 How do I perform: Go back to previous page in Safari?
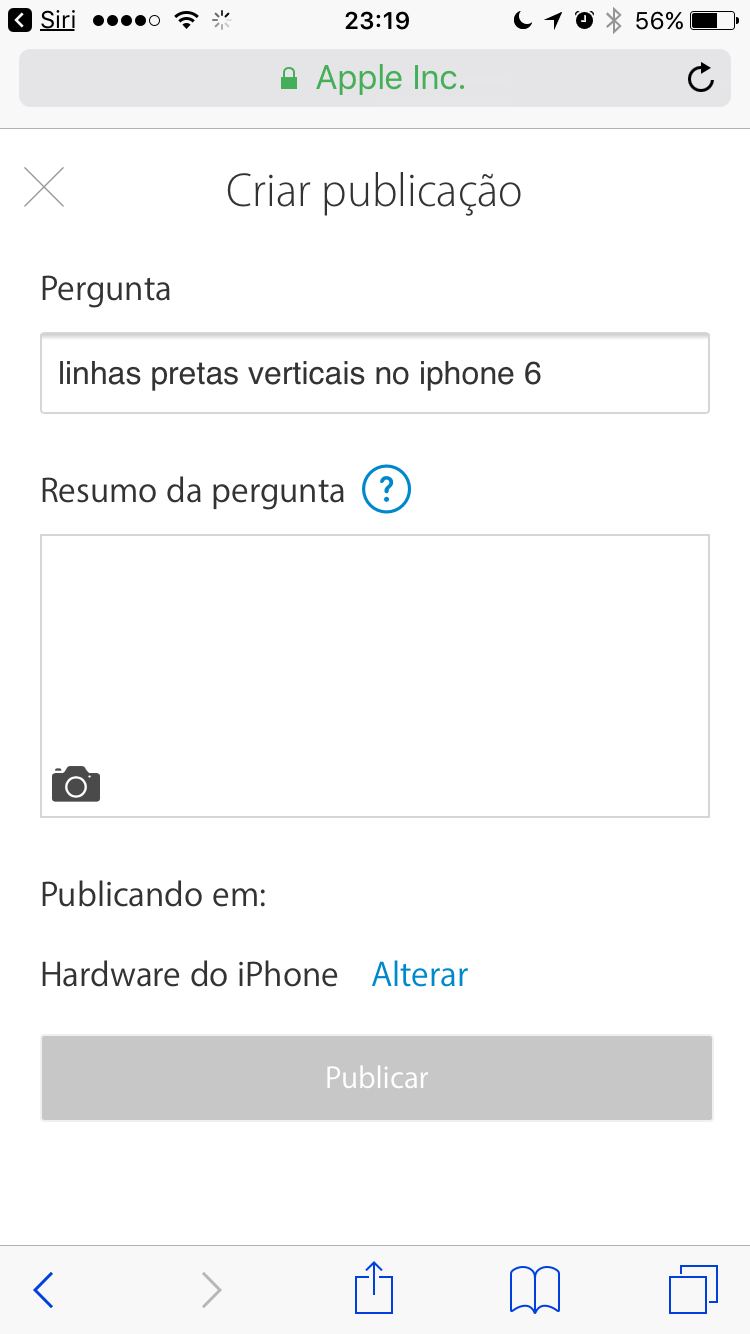[x=43, y=1290]
